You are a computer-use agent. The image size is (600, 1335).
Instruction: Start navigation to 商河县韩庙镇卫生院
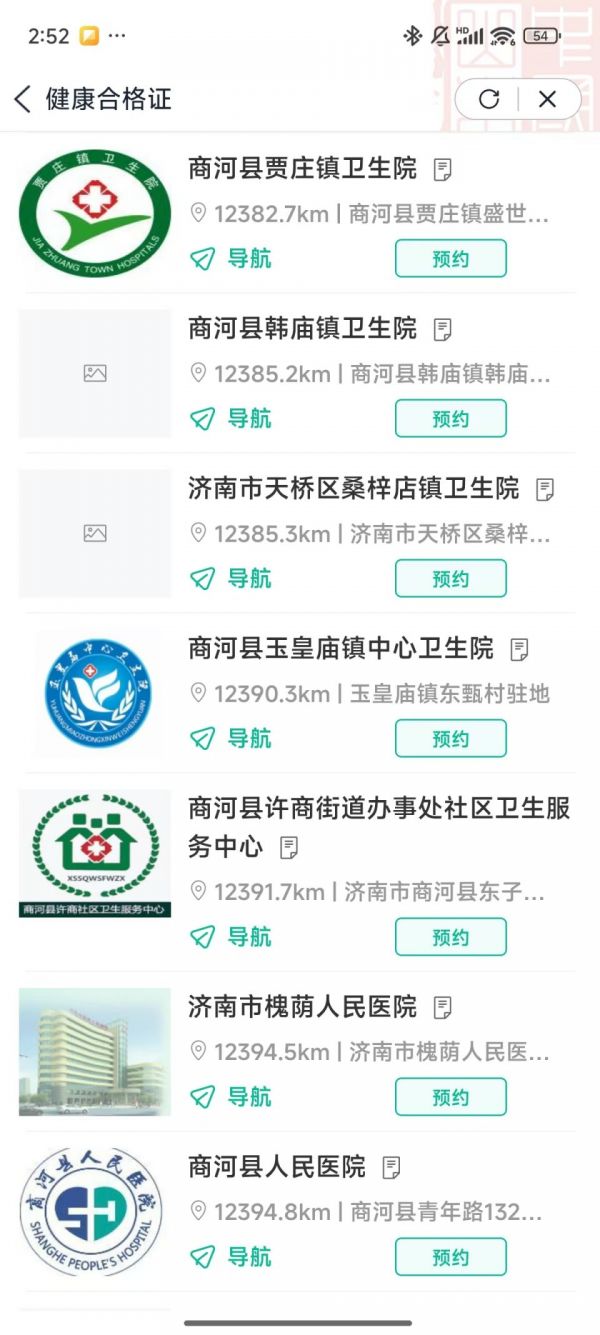pyautogui.click(x=232, y=419)
